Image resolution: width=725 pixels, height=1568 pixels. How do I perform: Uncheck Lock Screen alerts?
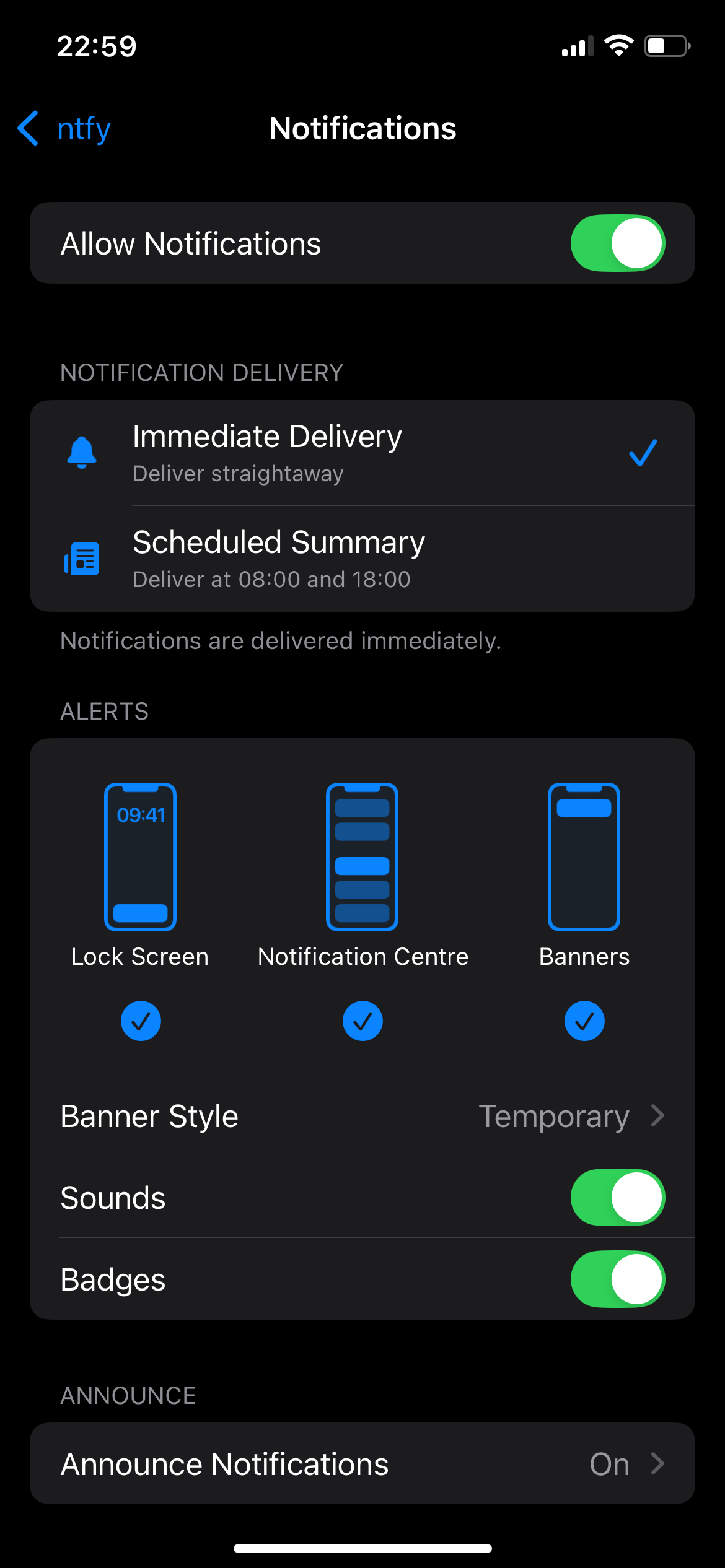coord(141,1021)
